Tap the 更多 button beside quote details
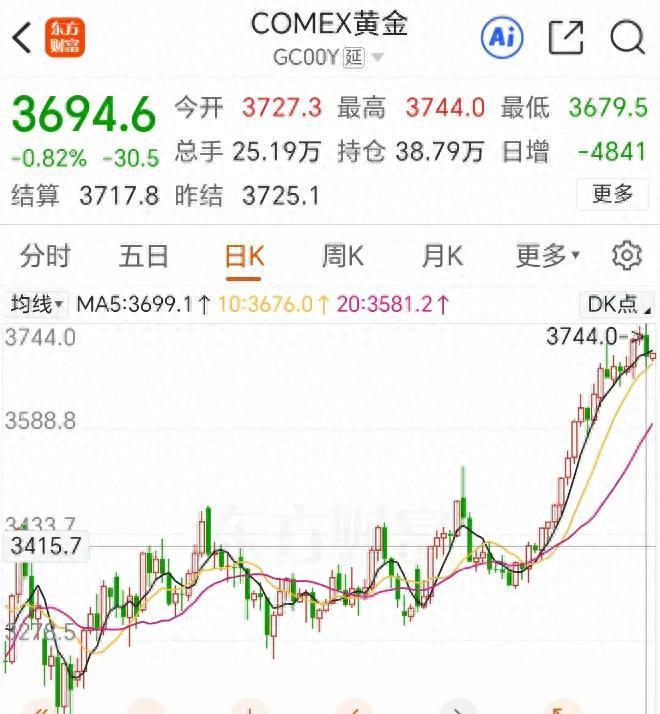The width and height of the screenshot is (660, 714). (613, 193)
